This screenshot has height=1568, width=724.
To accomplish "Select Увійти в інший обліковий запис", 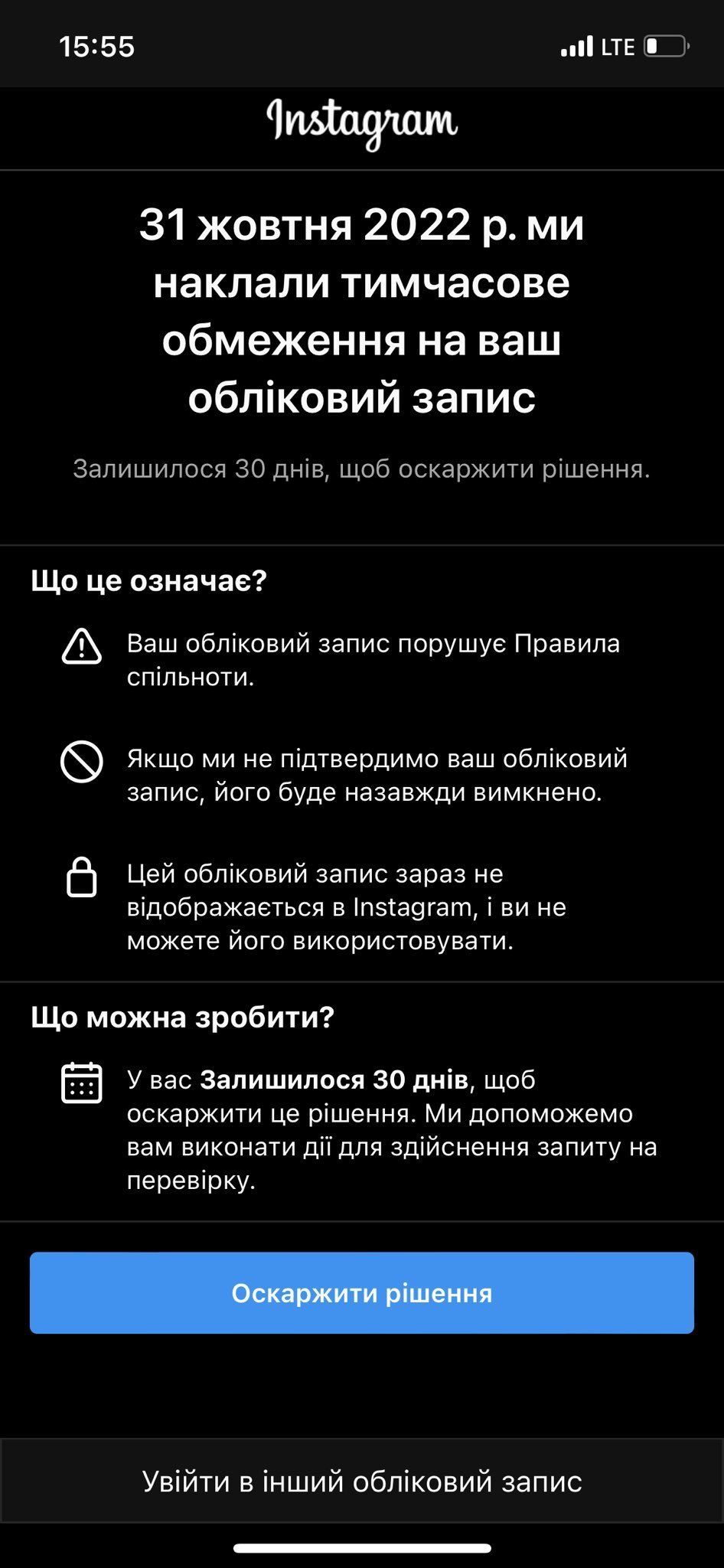I will click(x=362, y=1481).
